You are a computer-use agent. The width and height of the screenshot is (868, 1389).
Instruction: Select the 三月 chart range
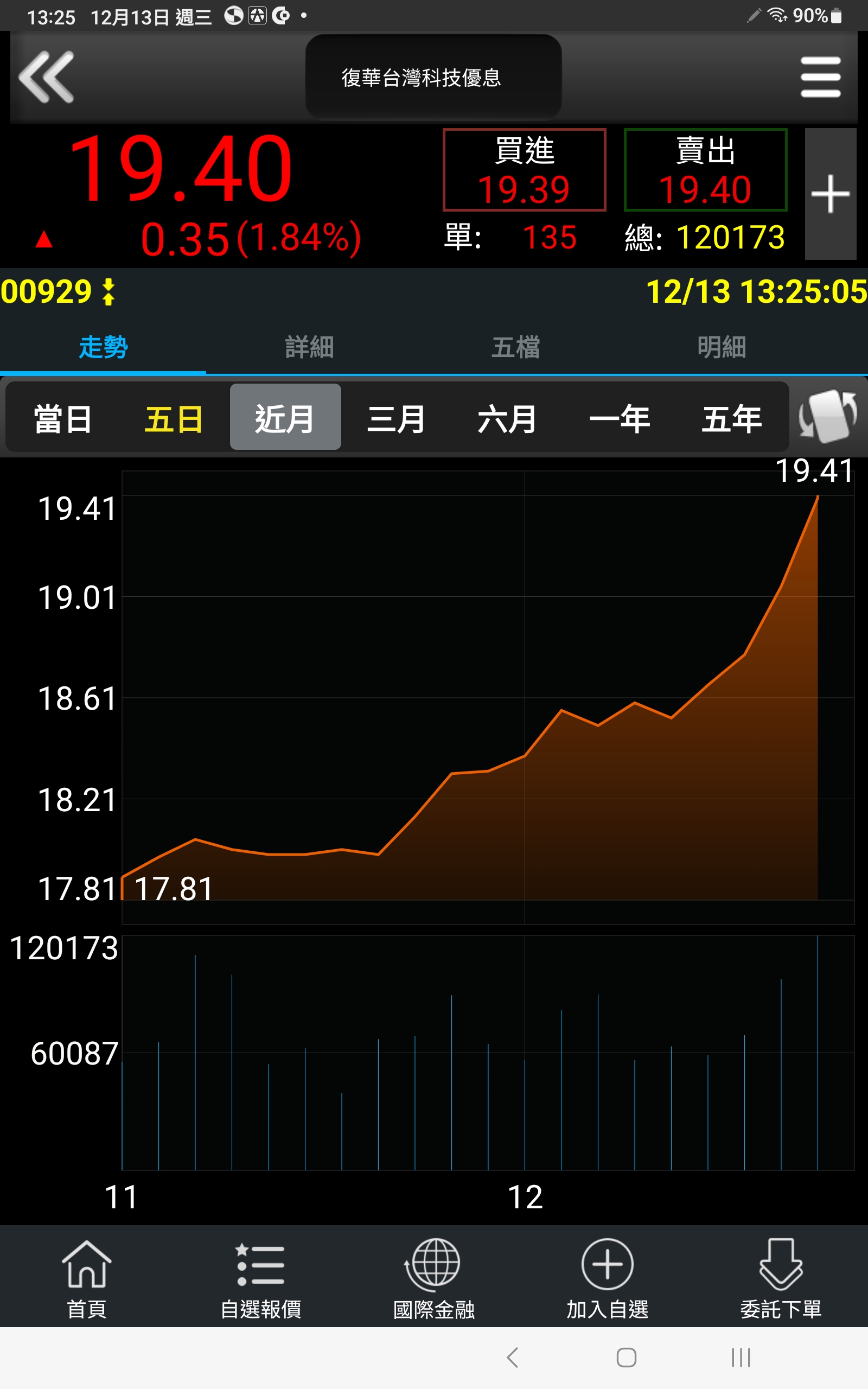pos(396,418)
